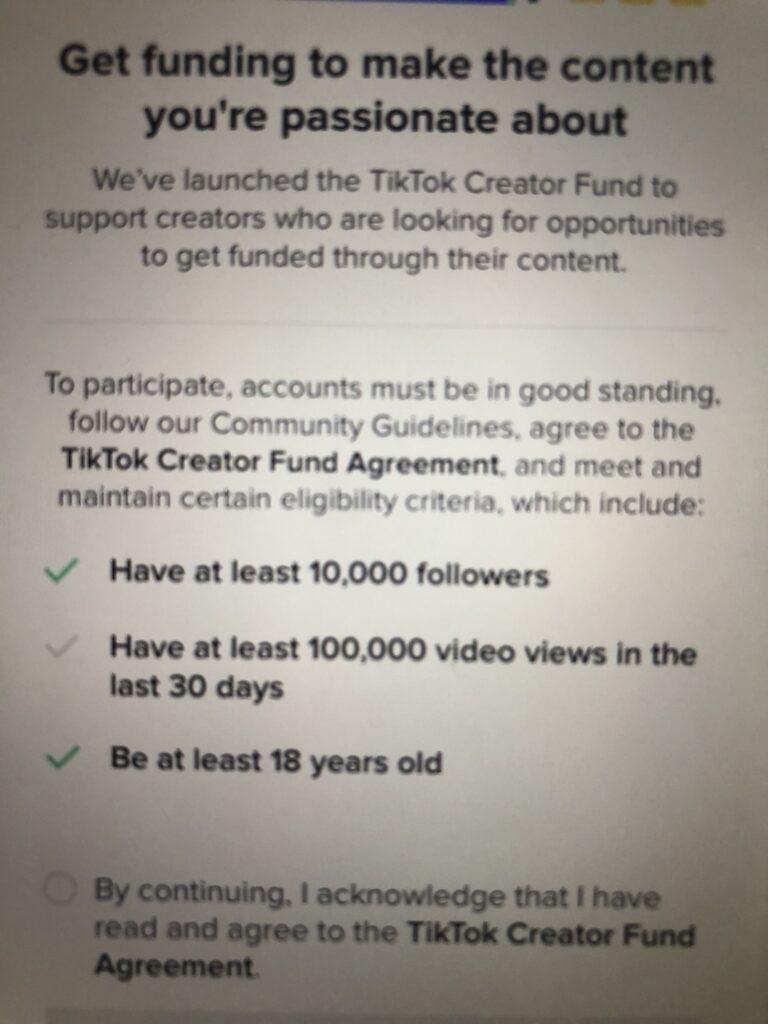Viewport: 768px width, 1024px height.
Task: Open the bold TikTok Creator Fund Agreement link in the eligibility paragraph
Action: [278, 466]
